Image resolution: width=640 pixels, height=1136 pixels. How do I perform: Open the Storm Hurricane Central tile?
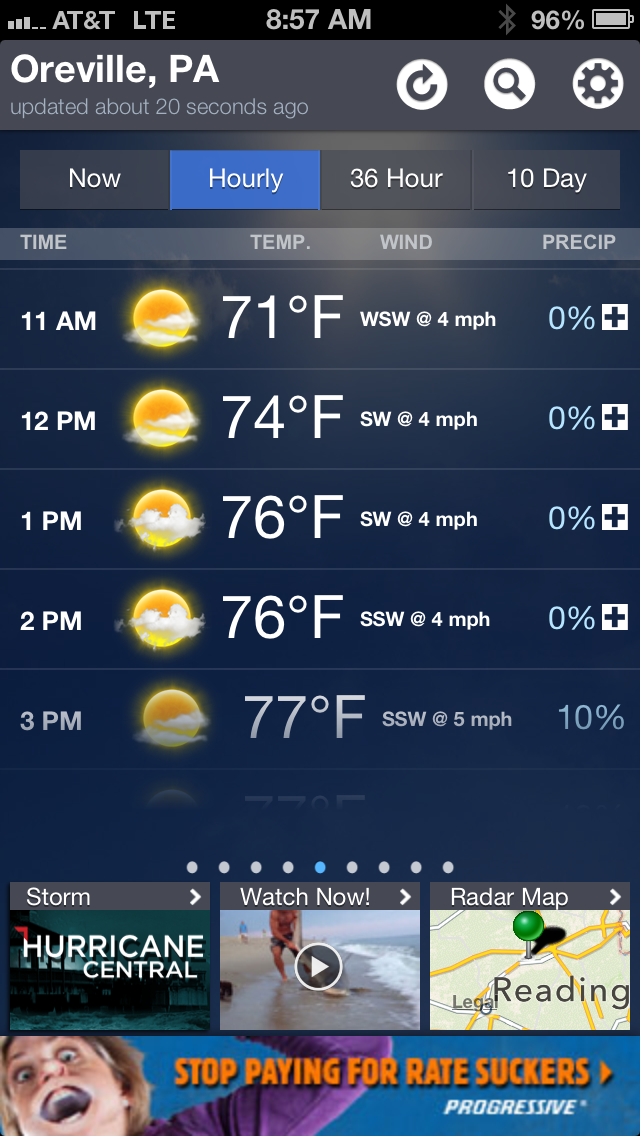110,957
